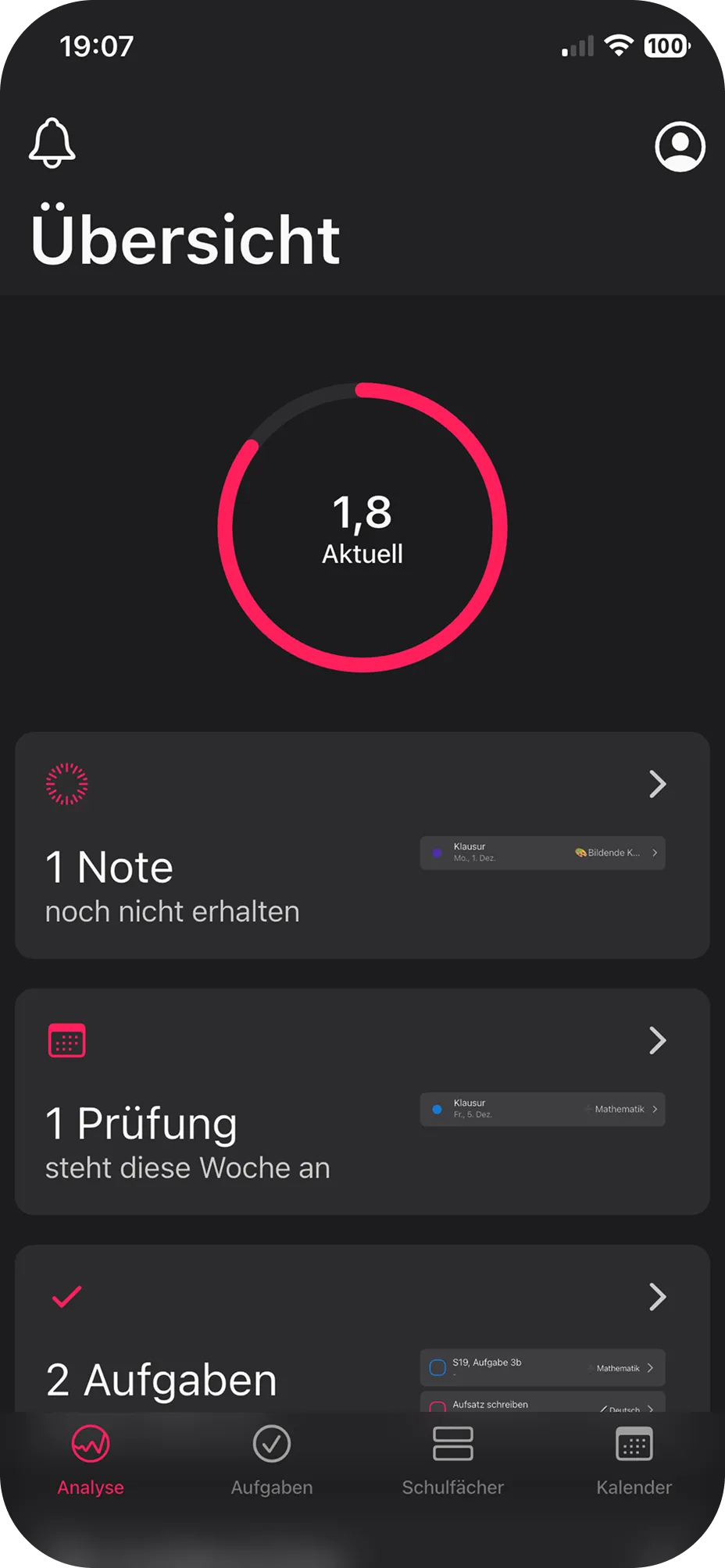
Task: Open the profile account icon
Action: [678, 145]
